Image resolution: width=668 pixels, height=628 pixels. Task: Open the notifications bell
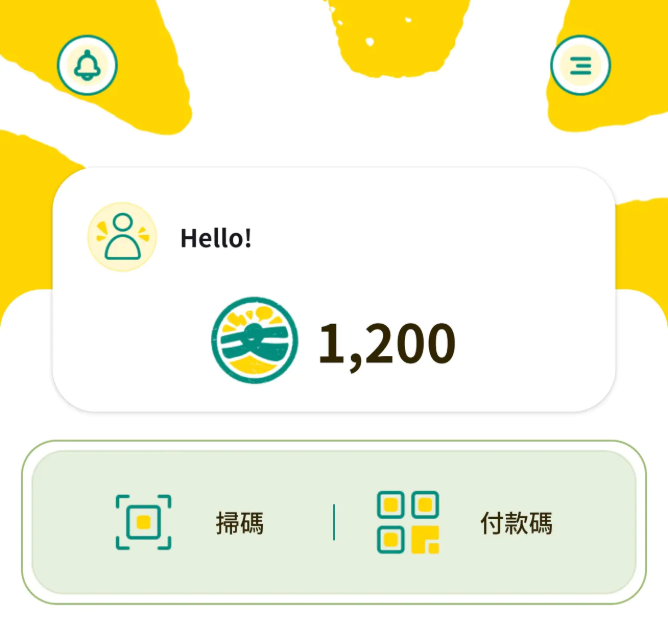87,66
